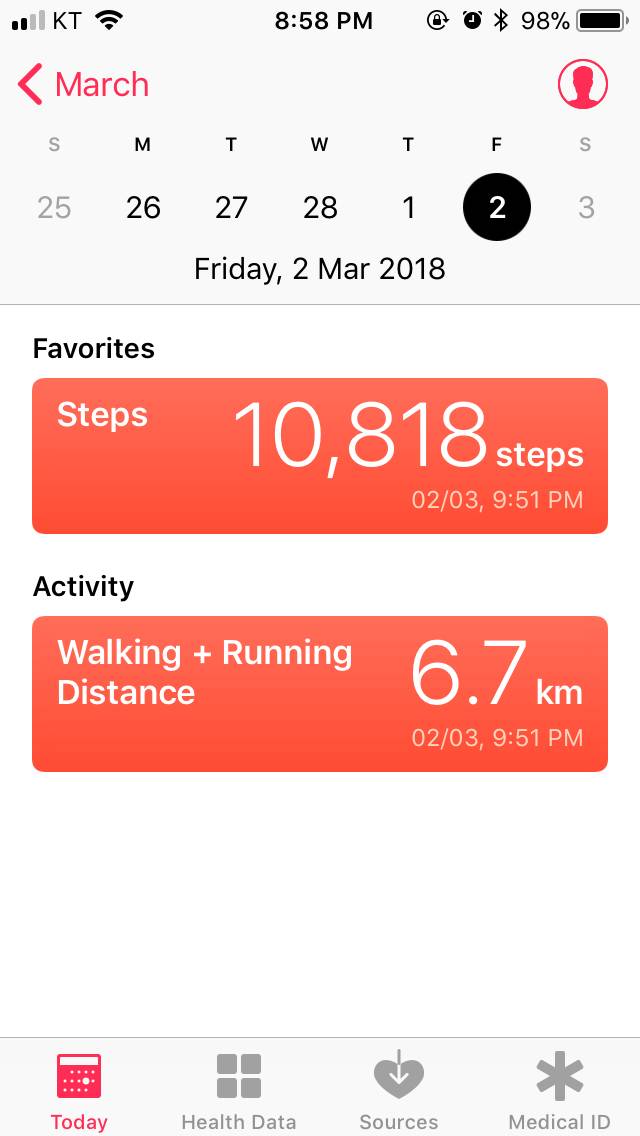640x1136 pixels.
Task: Go back to the March calendar
Action: [x=84, y=85]
